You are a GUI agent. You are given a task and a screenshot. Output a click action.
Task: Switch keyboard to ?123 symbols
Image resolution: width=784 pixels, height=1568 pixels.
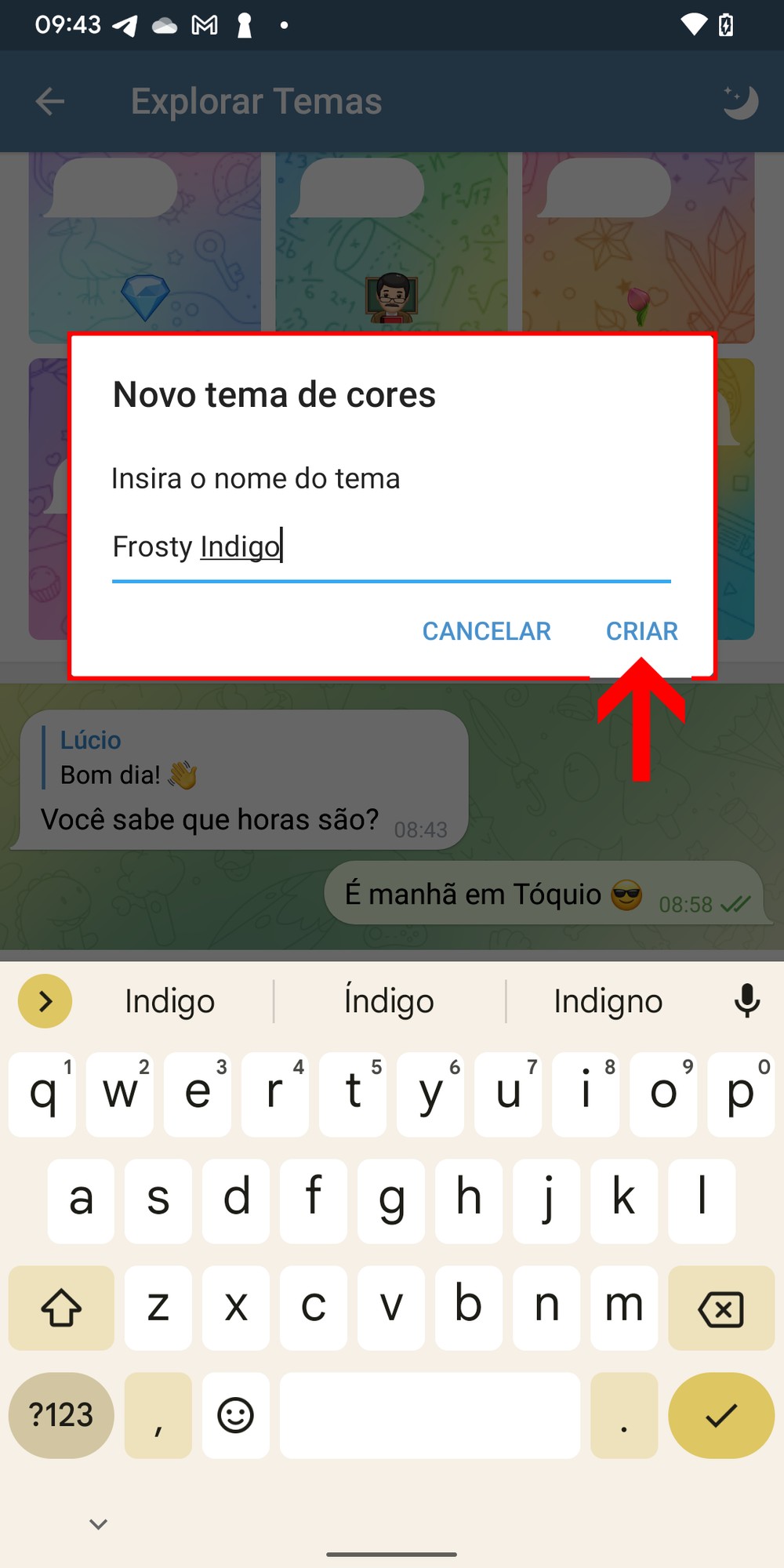pyautogui.click(x=61, y=1415)
